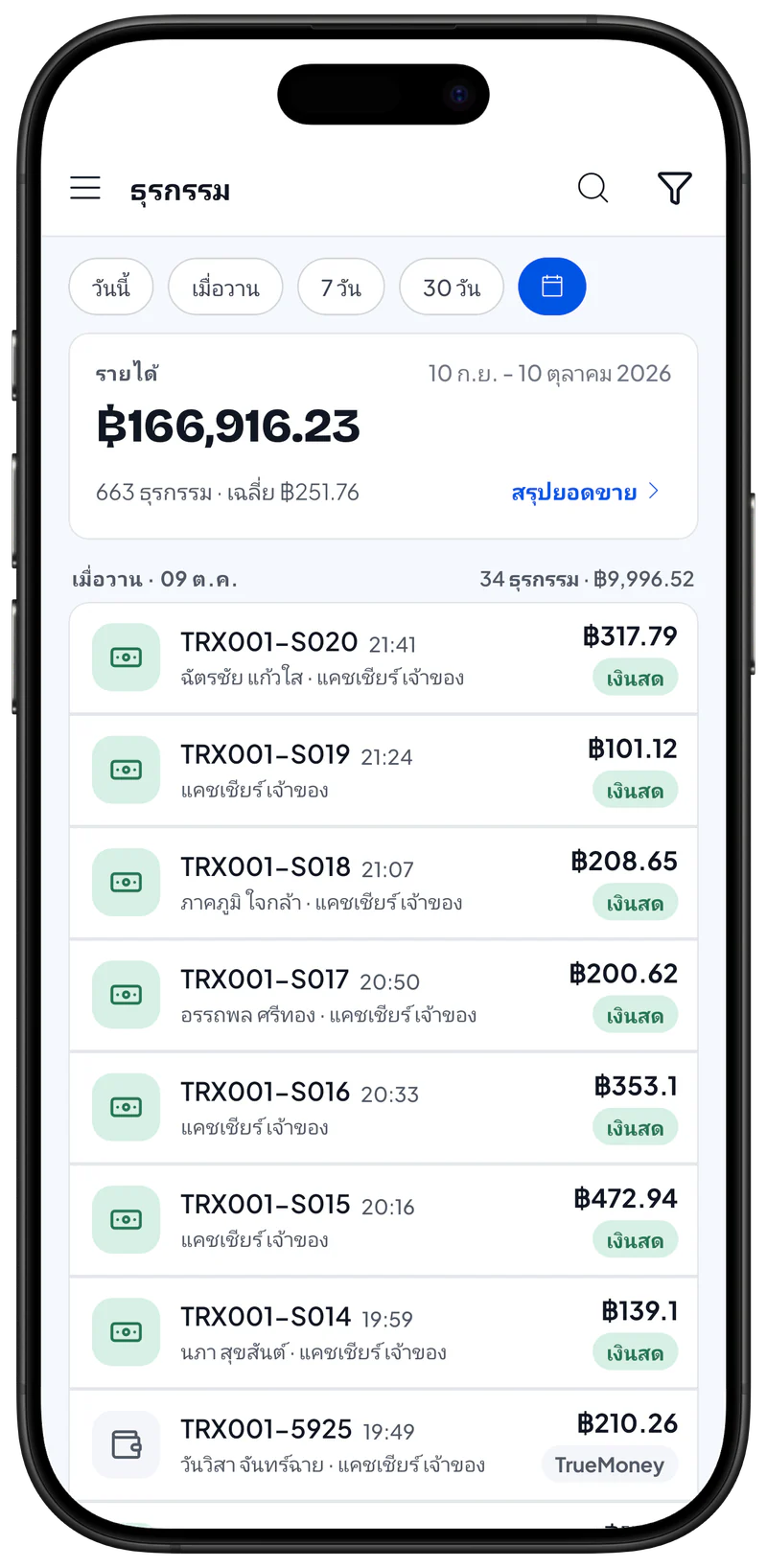Select the 7 วัน date chip

point(340,287)
